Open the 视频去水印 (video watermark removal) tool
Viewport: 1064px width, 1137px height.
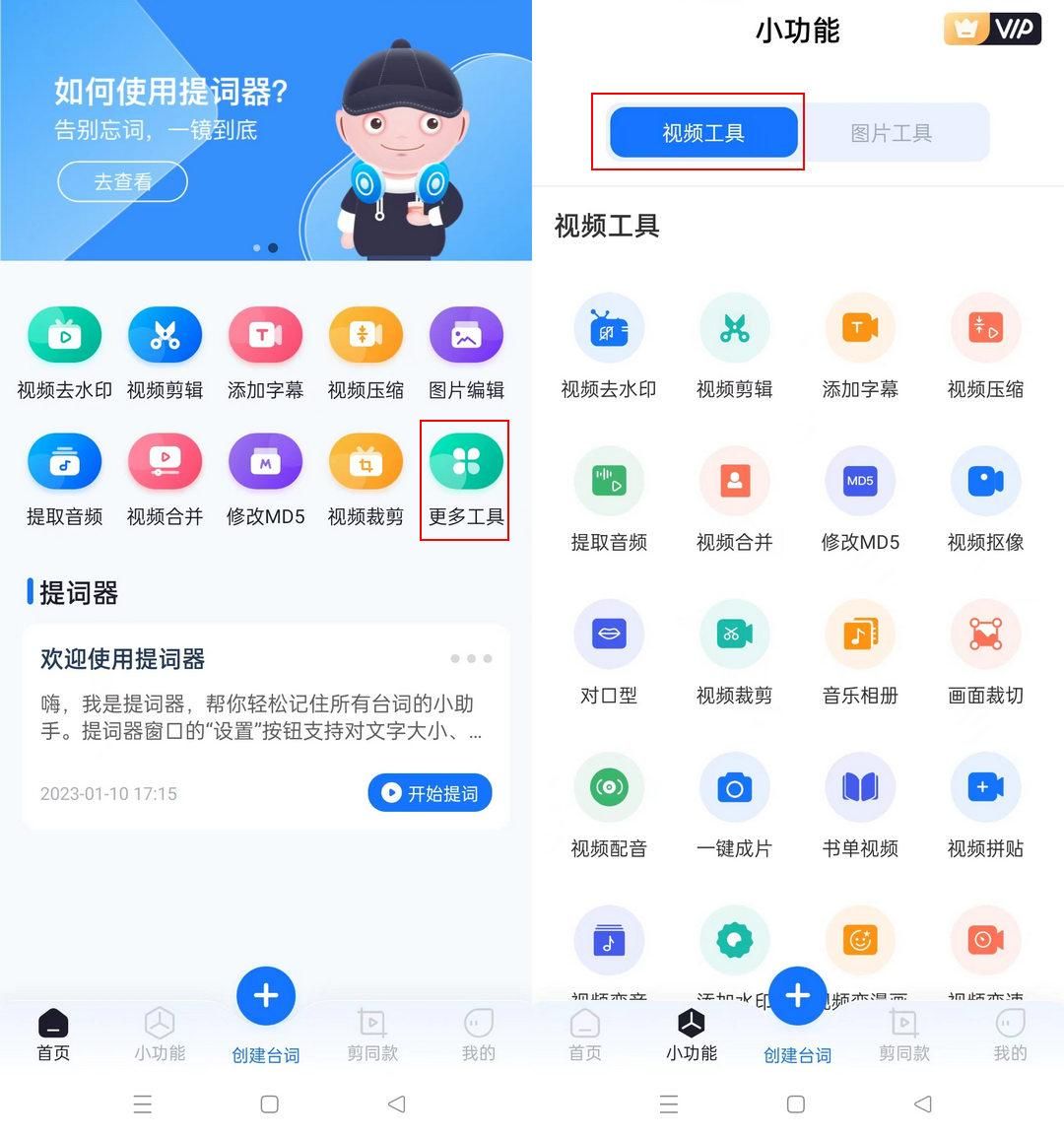pos(63,335)
